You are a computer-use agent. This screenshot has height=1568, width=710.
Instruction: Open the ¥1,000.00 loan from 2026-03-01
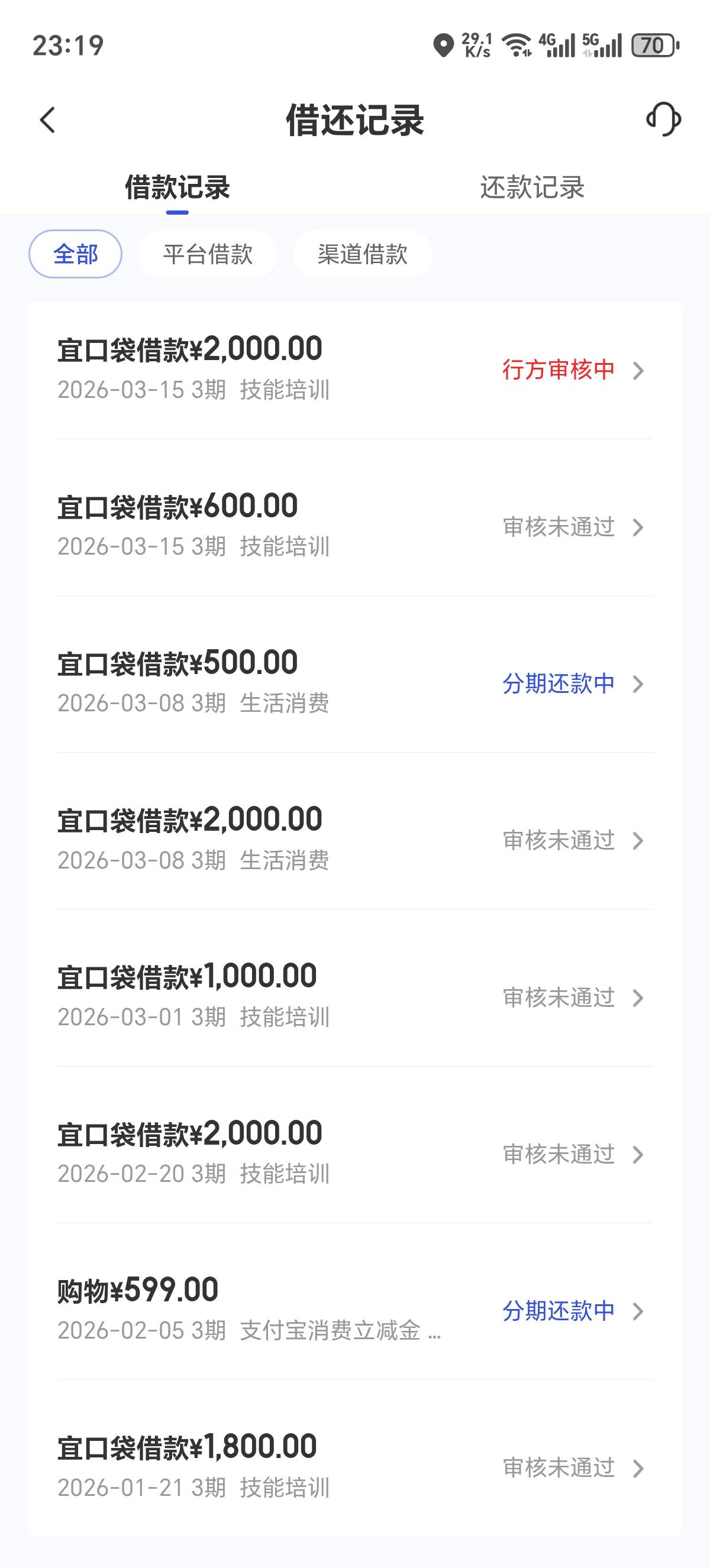point(354,996)
